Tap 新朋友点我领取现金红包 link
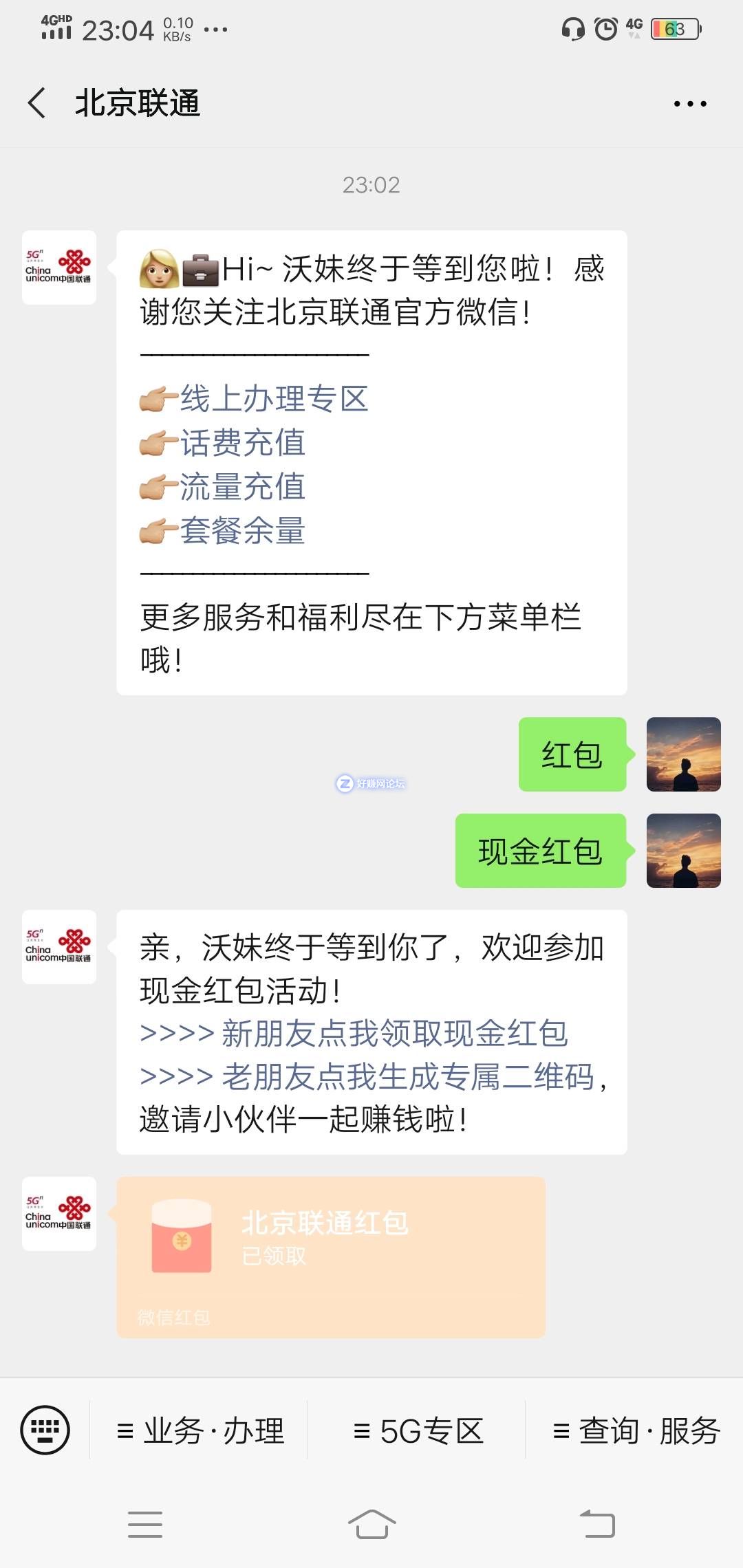This screenshot has height=1568, width=743. (394, 1034)
